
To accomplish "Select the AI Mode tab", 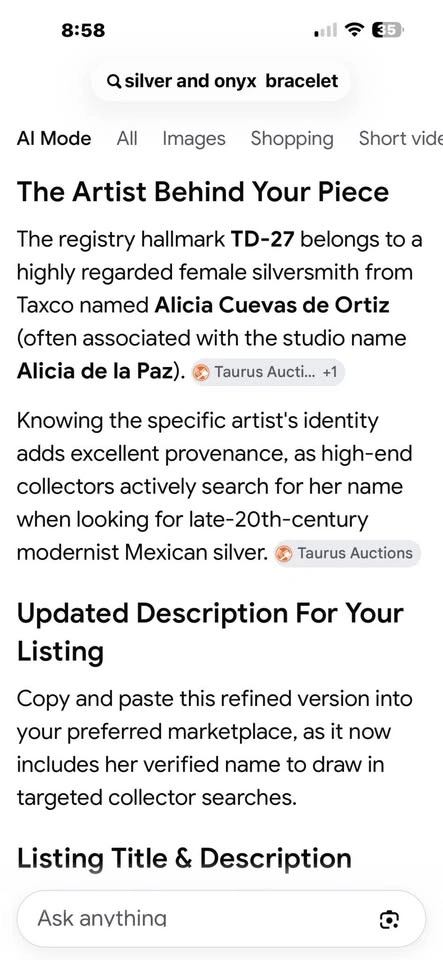I will [54, 138].
